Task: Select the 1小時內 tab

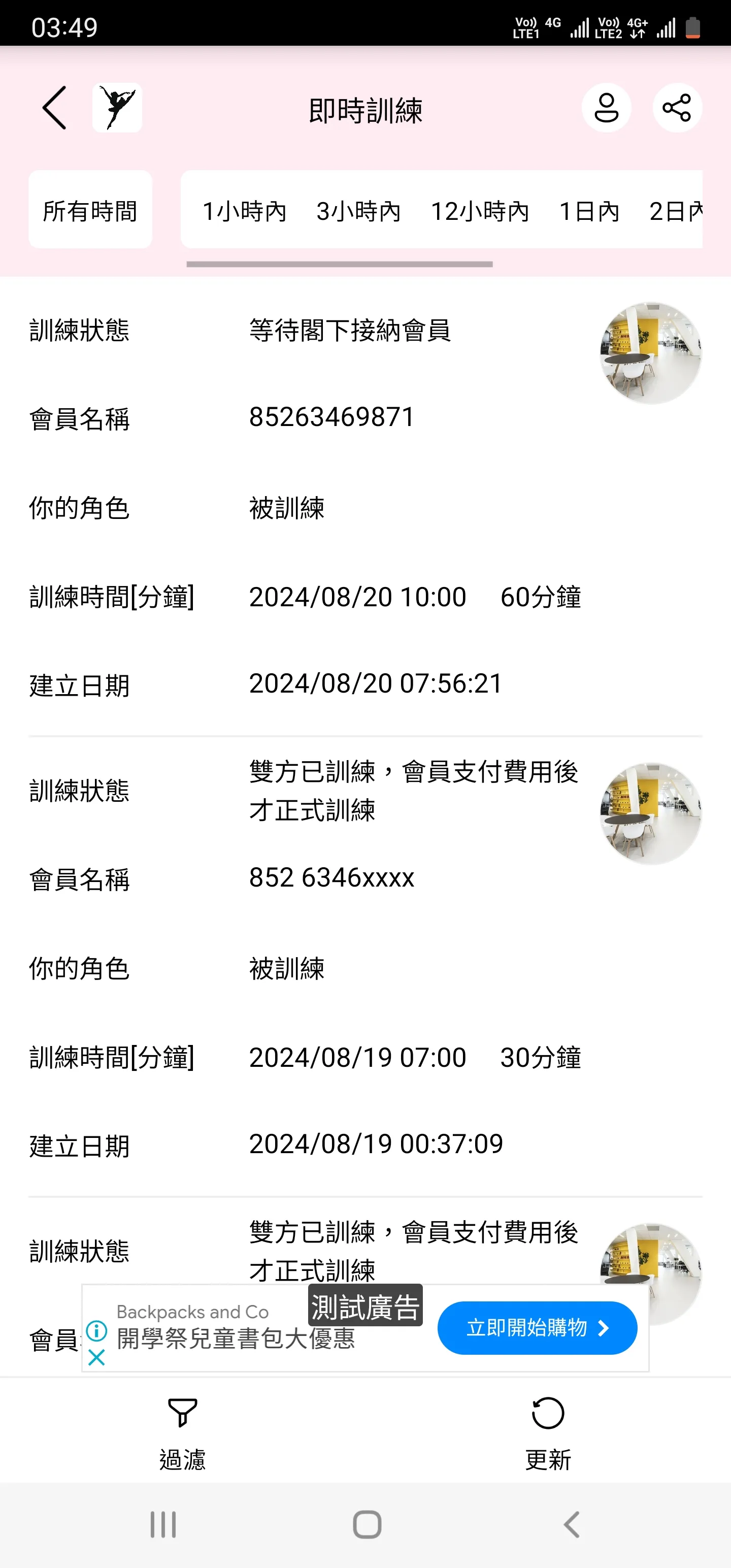Action: [x=245, y=211]
